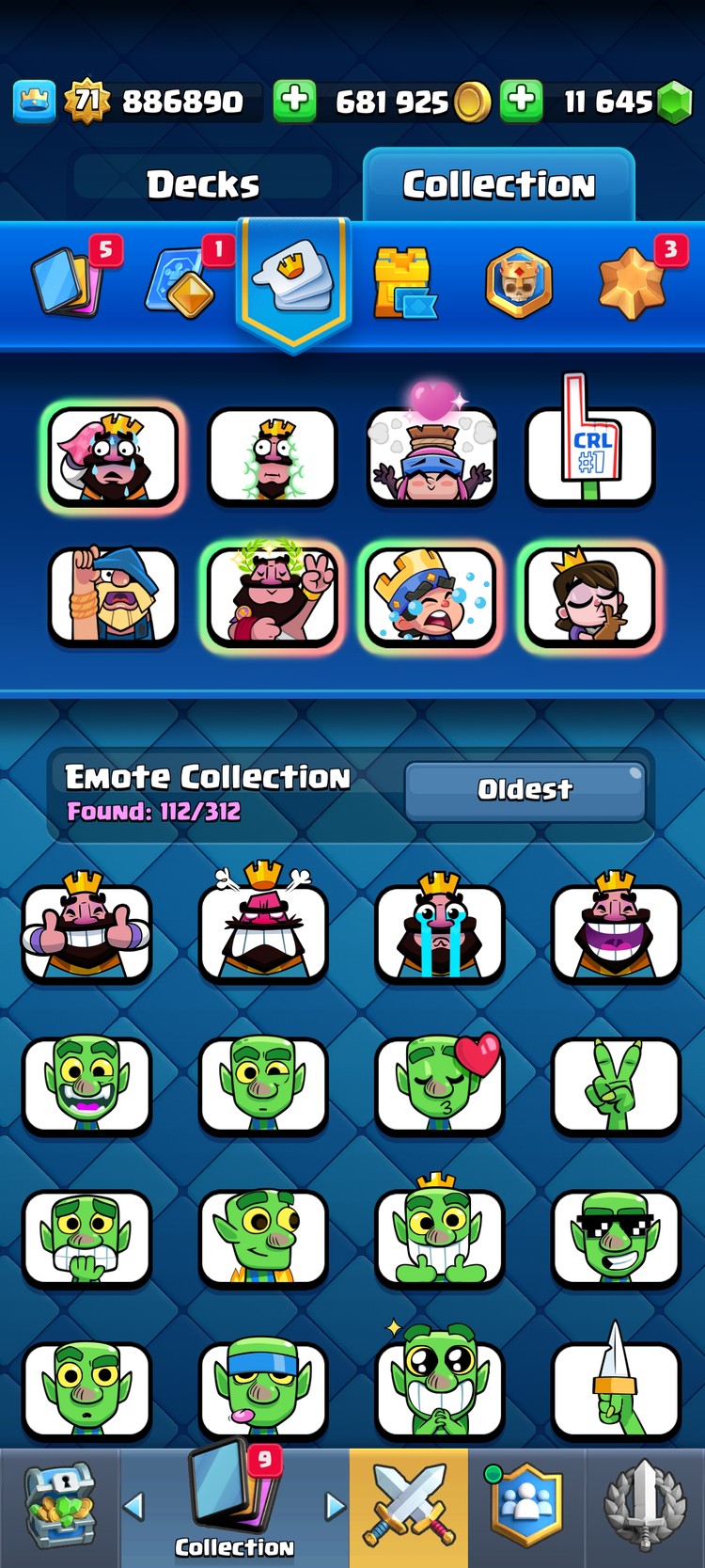Select the King thumbs-up emote

click(x=86, y=933)
